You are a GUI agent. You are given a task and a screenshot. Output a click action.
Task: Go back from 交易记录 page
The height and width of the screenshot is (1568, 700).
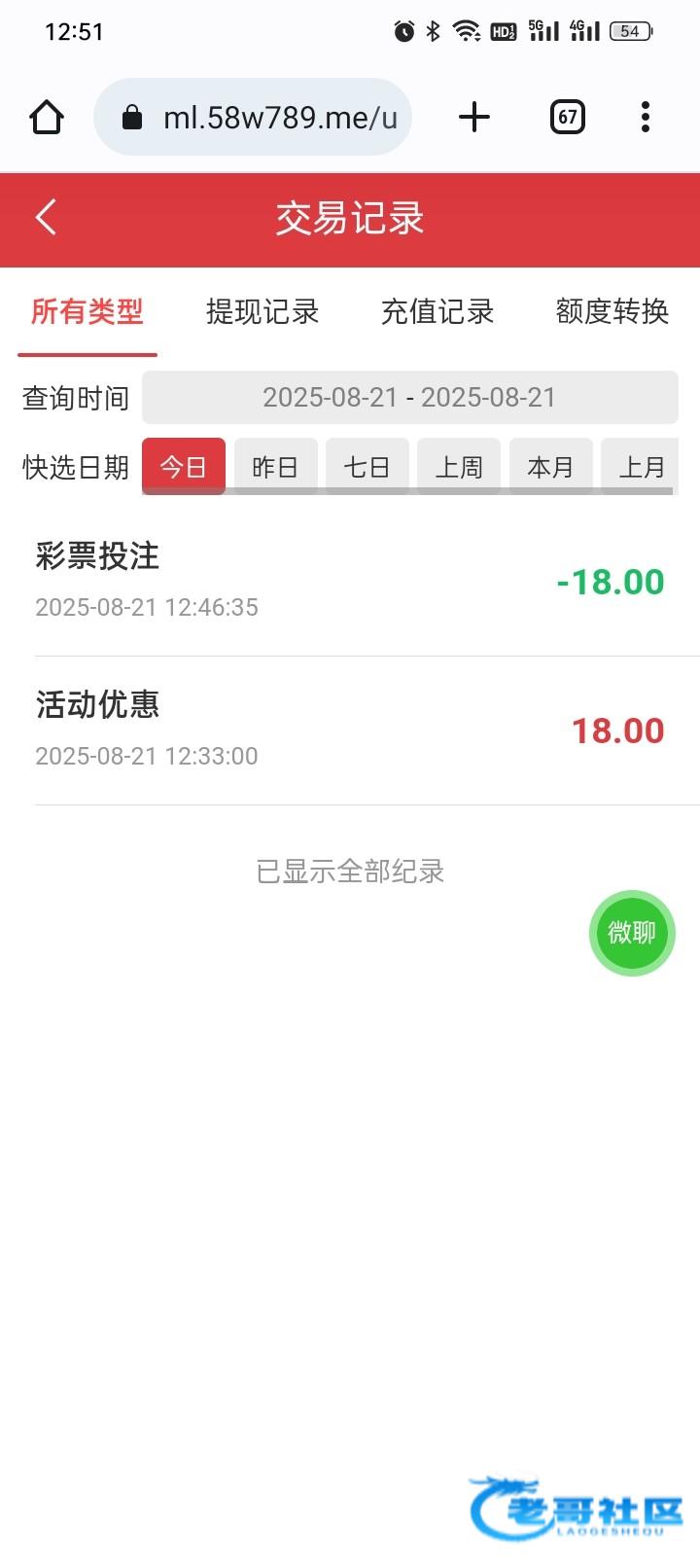point(46,217)
